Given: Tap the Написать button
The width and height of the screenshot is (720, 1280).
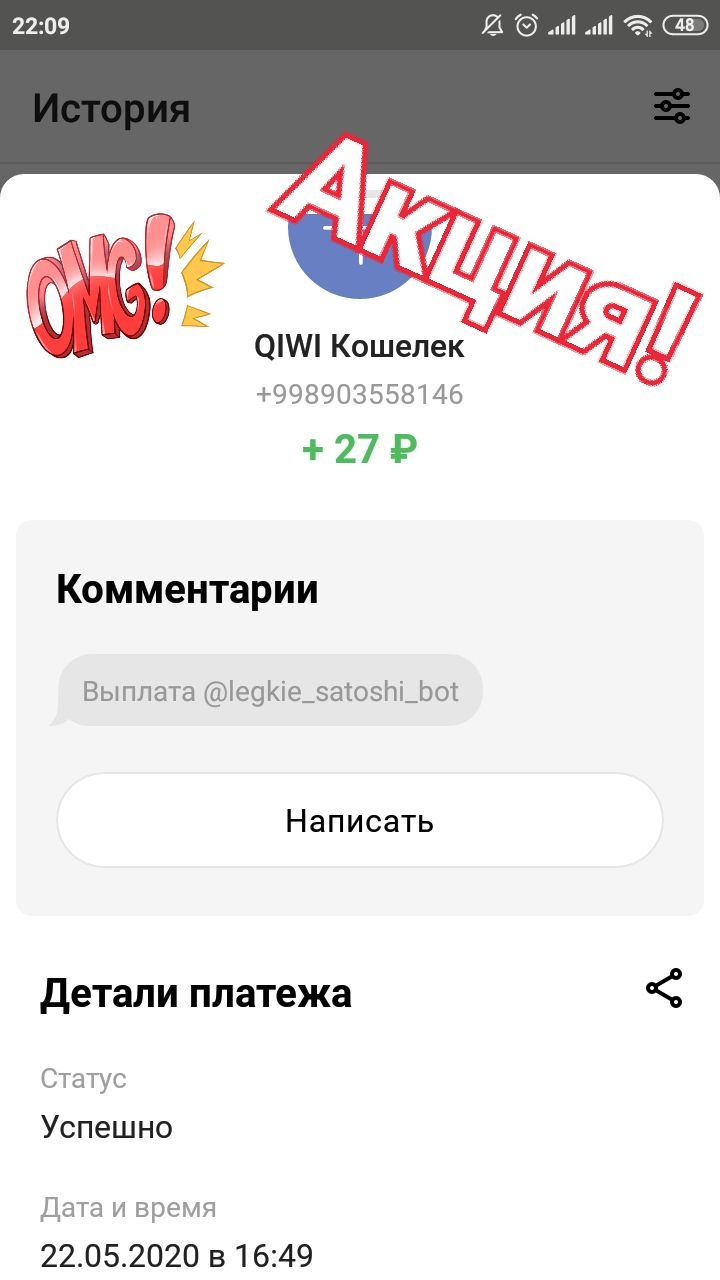Looking at the screenshot, I should tap(360, 820).
